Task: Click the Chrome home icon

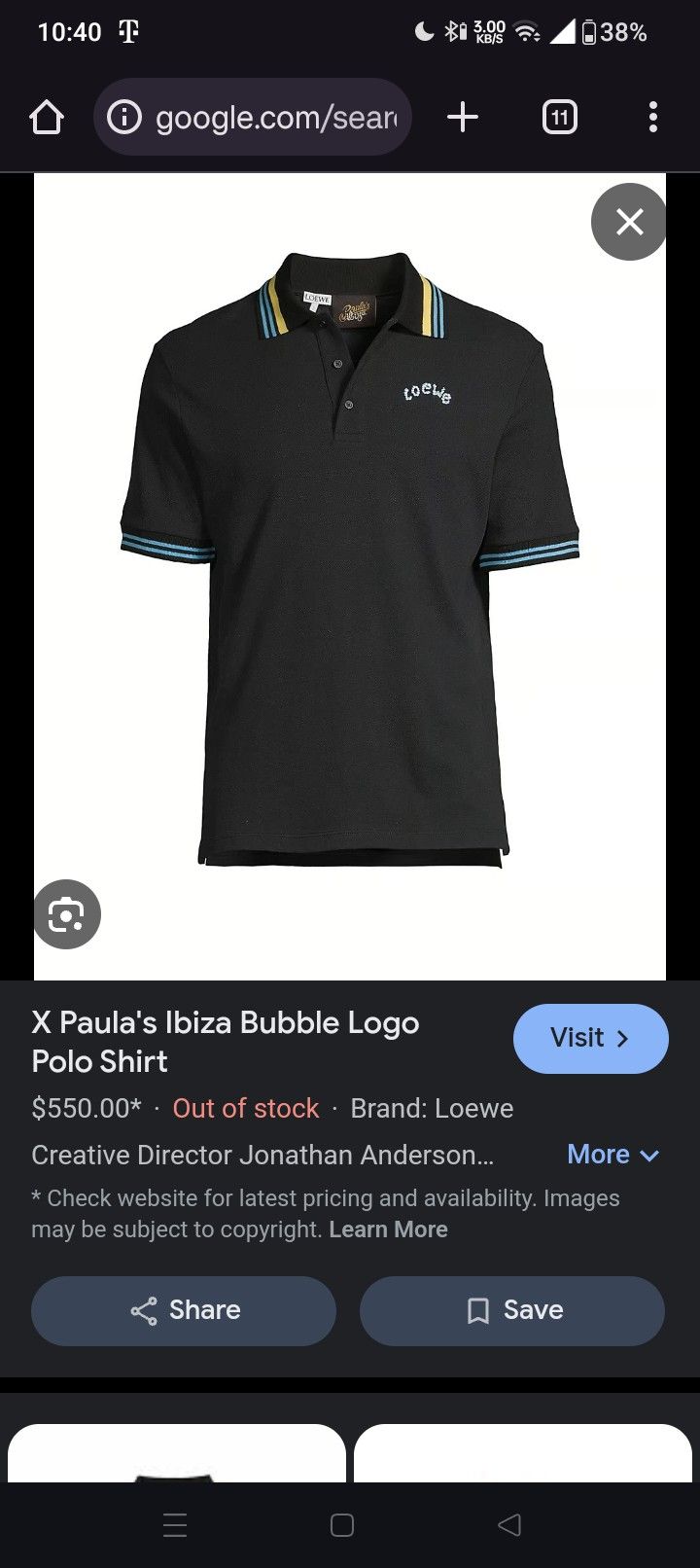Action: point(46,117)
